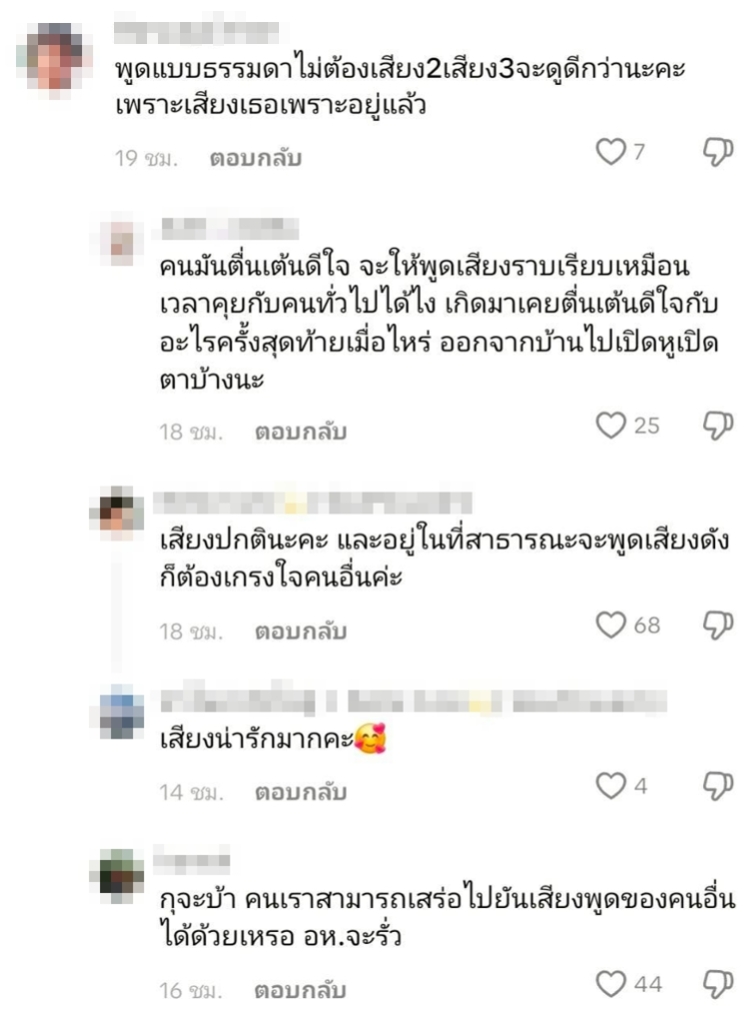The height and width of the screenshot is (1014, 752).
Task: Reply to the comment starting คนมันตื่นเต้นดีใจ
Action: [x=299, y=432]
